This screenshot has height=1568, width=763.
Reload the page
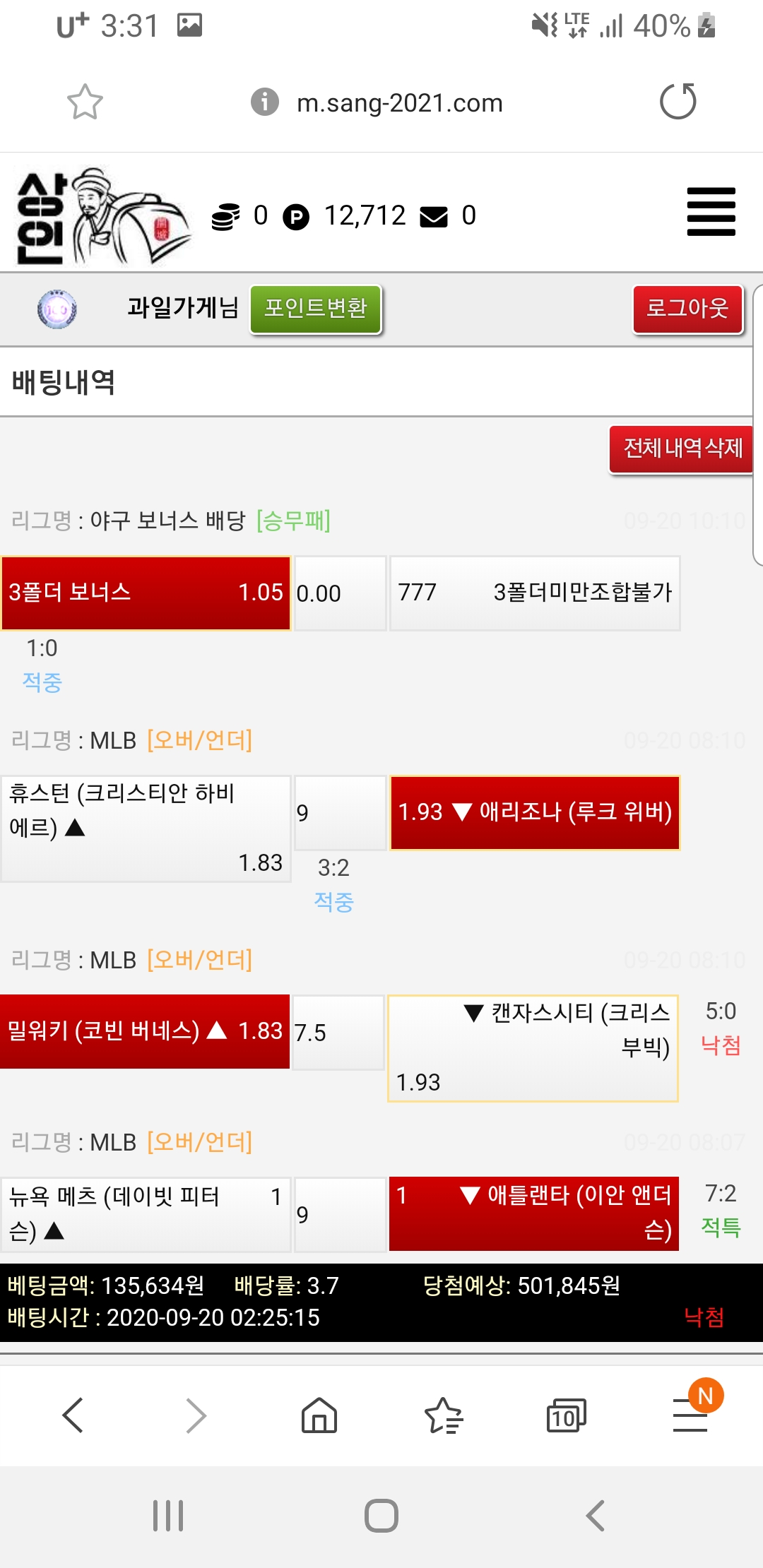pos(678,102)
